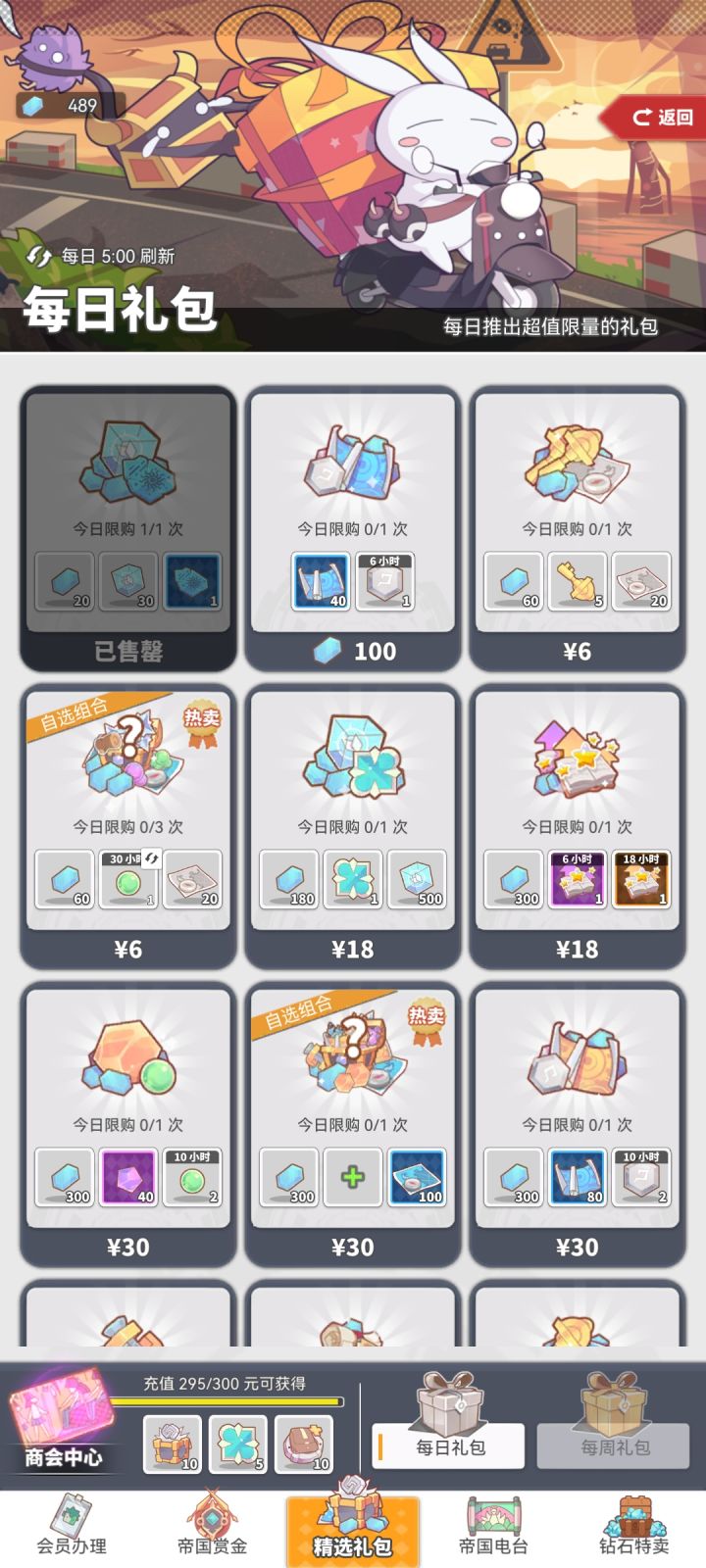Tap the 热卖 hot-sale badge on the ¥6 combo pack
The width and height of the screenshot is (706, 1568).
coord(203,717)
